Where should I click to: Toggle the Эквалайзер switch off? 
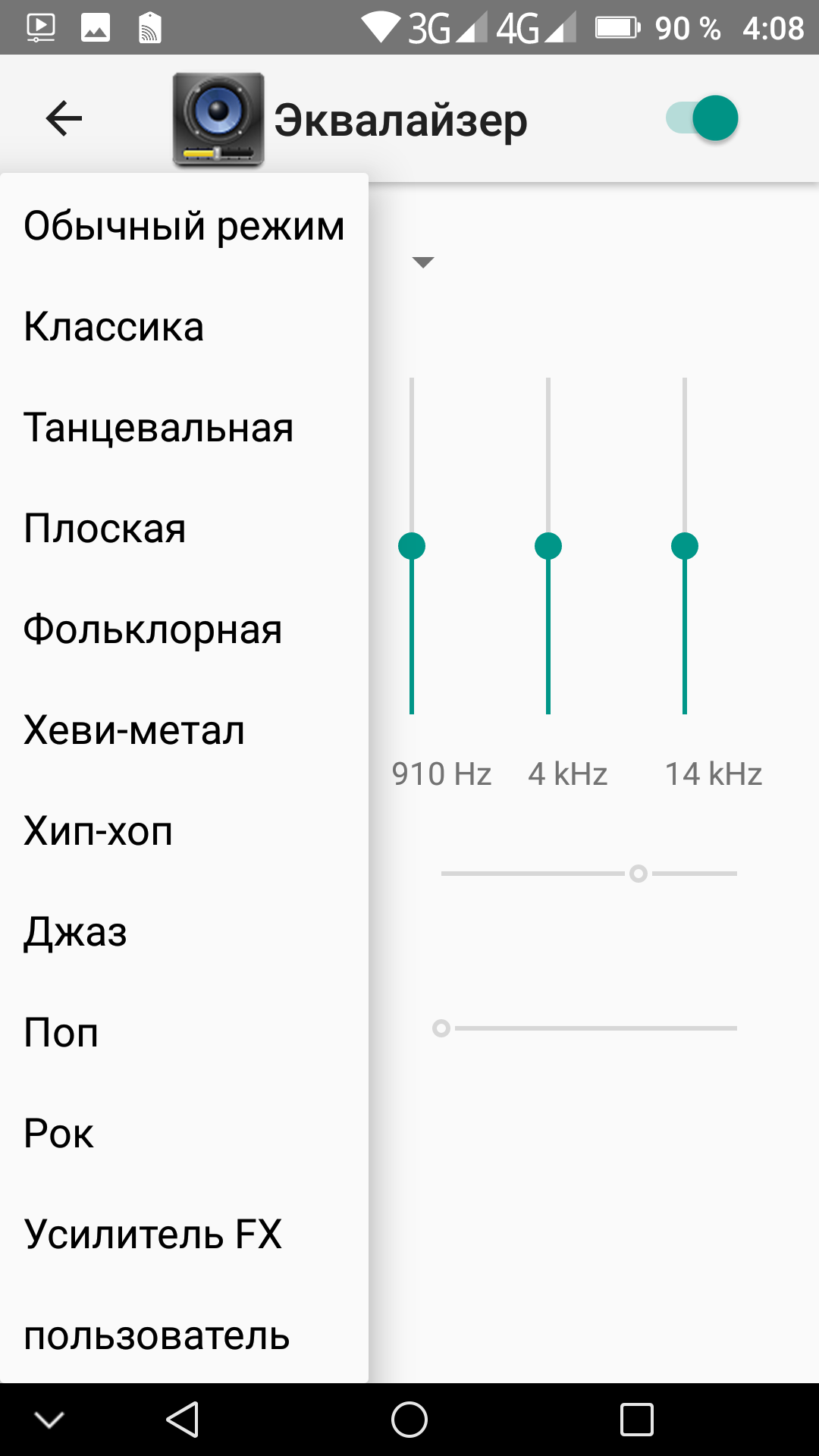[702, 118]
